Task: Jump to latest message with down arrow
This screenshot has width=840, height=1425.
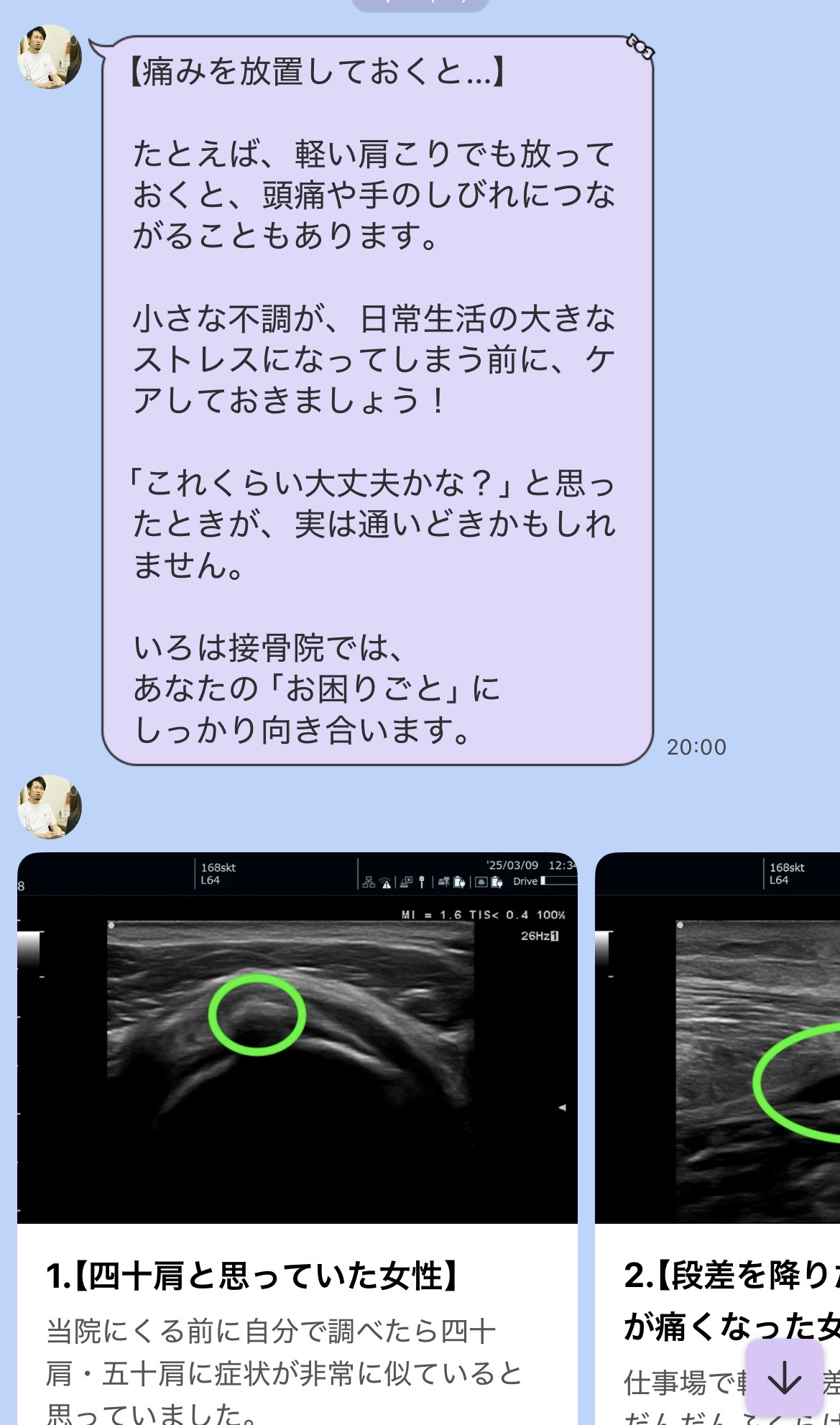Action: [x=784, y=1377]
